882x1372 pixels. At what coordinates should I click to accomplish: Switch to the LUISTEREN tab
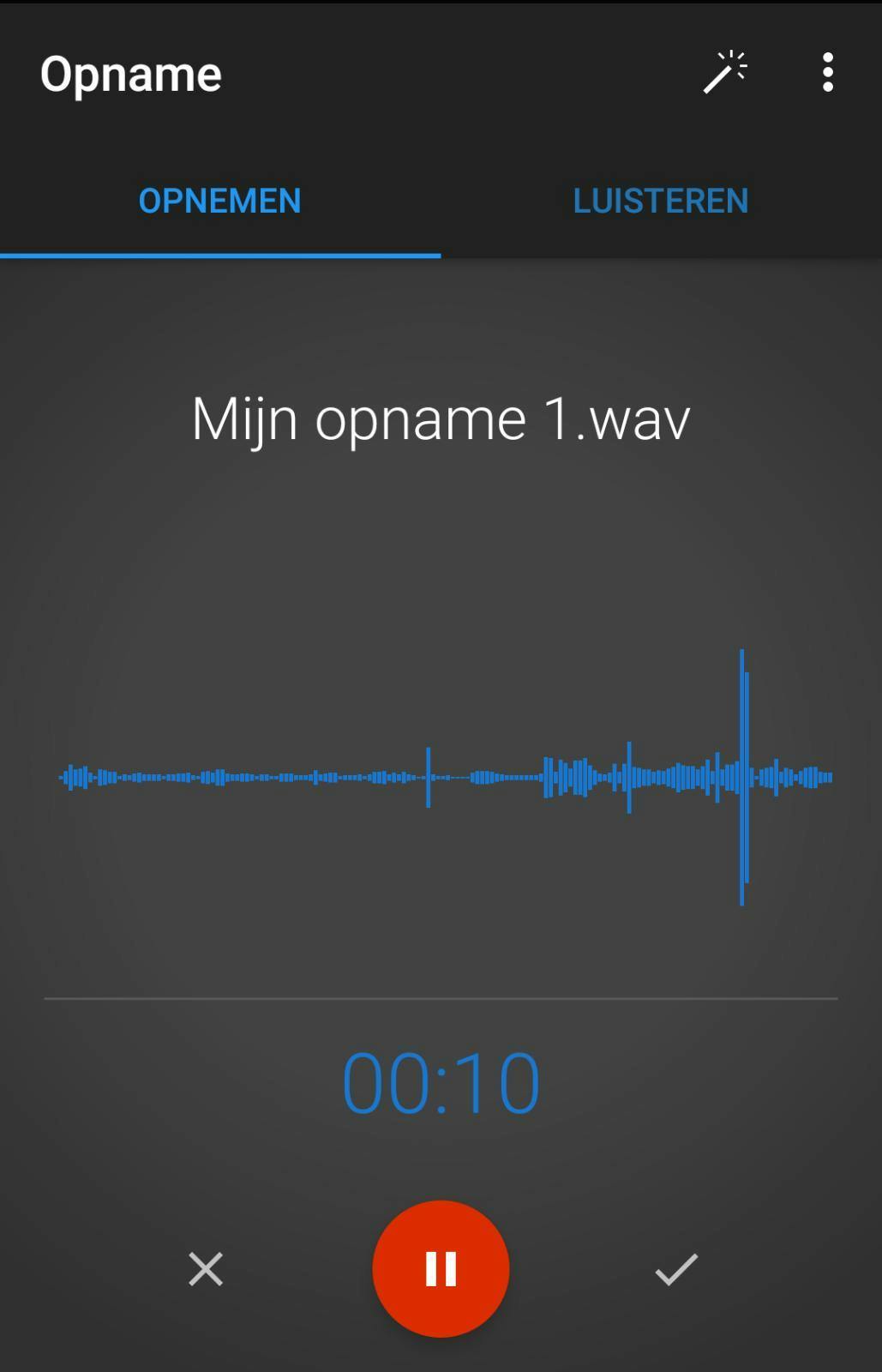[661, 201]
